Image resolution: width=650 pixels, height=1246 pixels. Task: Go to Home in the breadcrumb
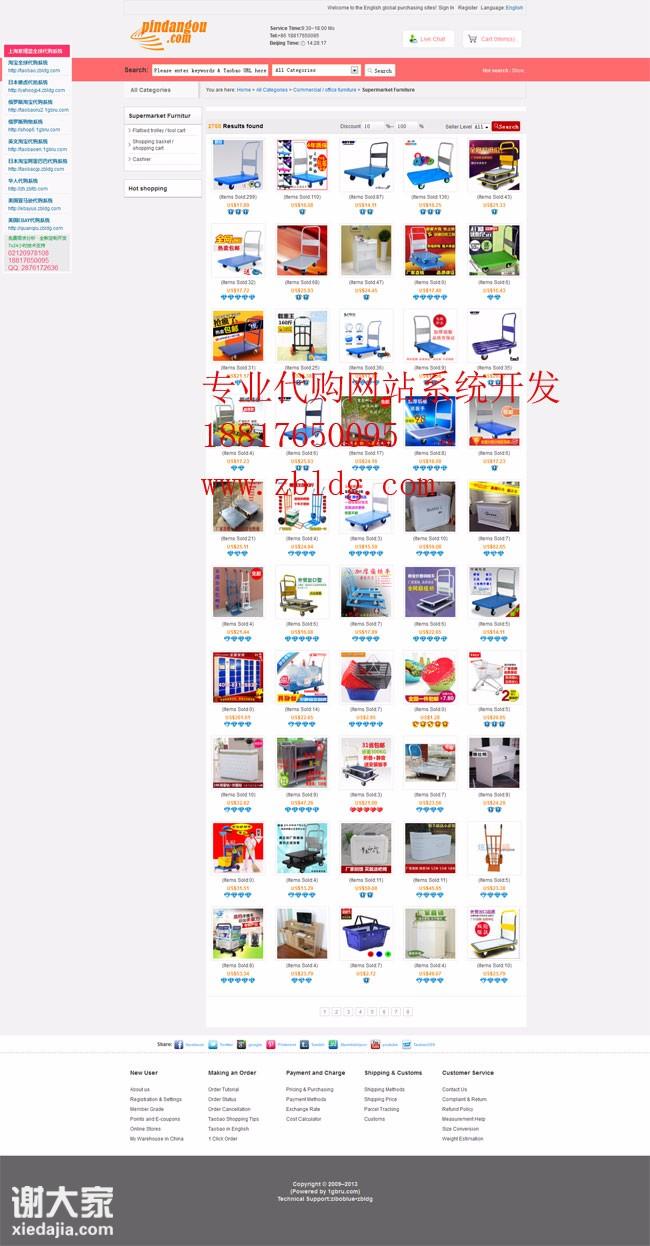pyautogui.click(x=244, y=90)
